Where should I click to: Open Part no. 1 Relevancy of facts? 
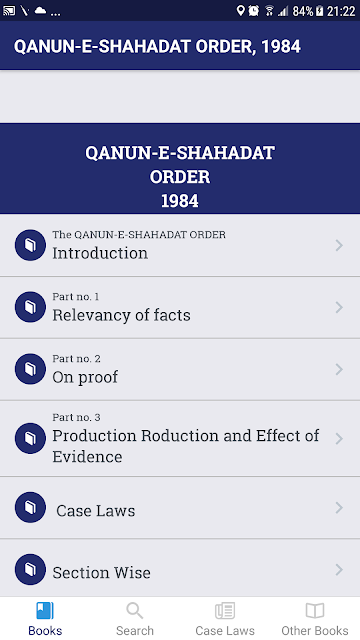click(x=180, y=307)
